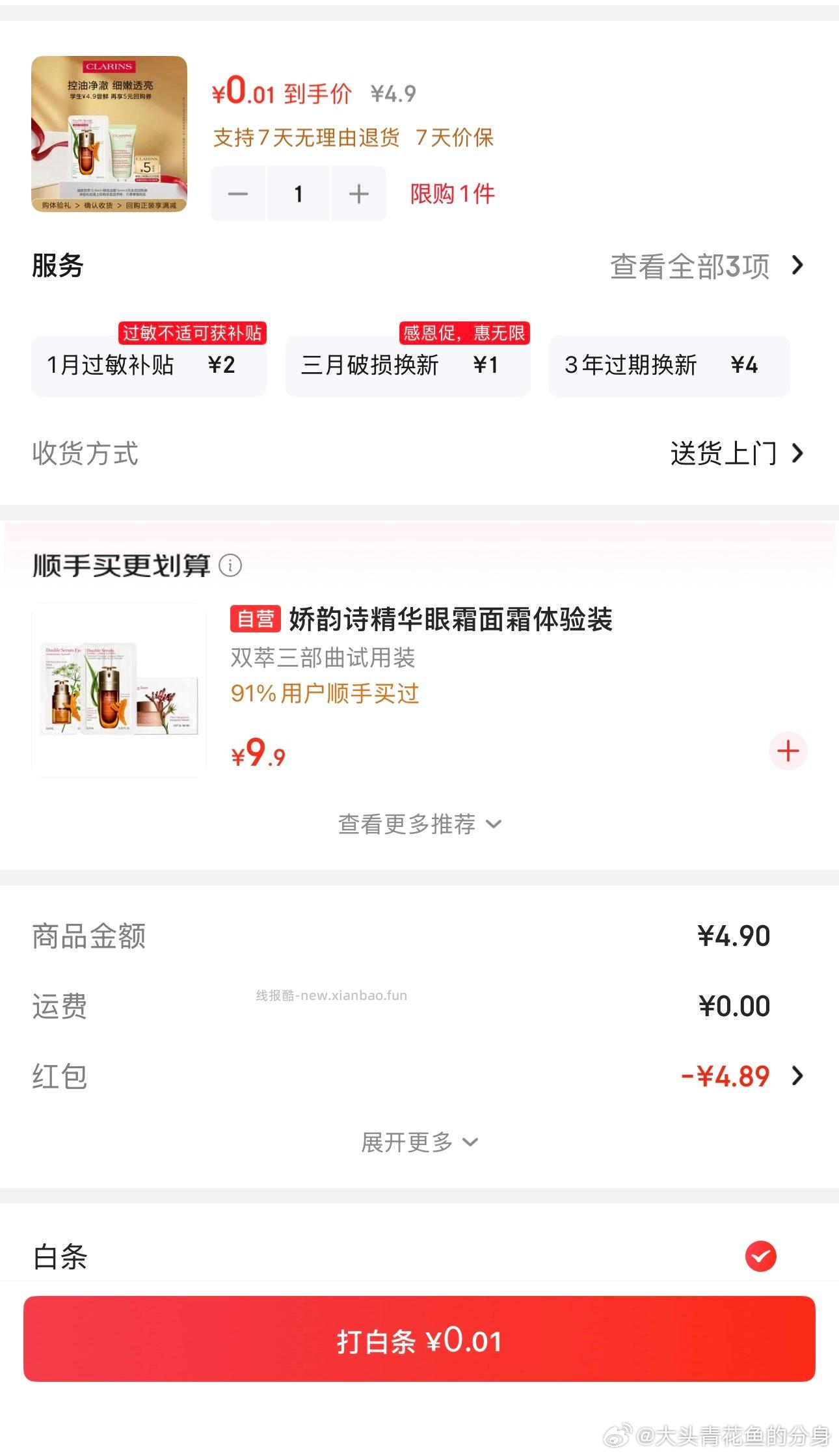This screenshot has width=839, height=1456.
Task: Select the 三月破损换新 ¥1 service
Action: 408,366
